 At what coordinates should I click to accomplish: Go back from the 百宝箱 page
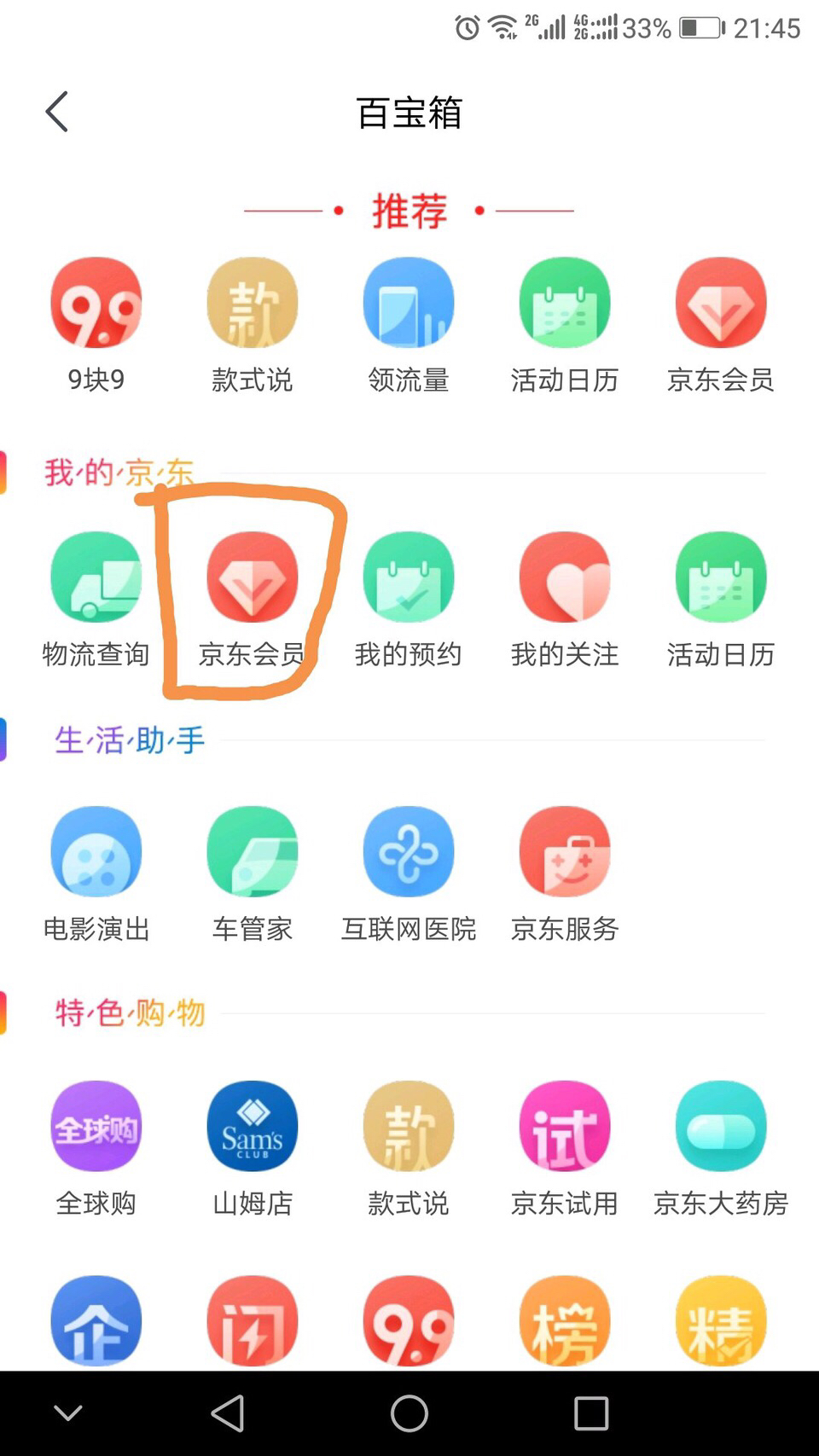pos(56,112)
